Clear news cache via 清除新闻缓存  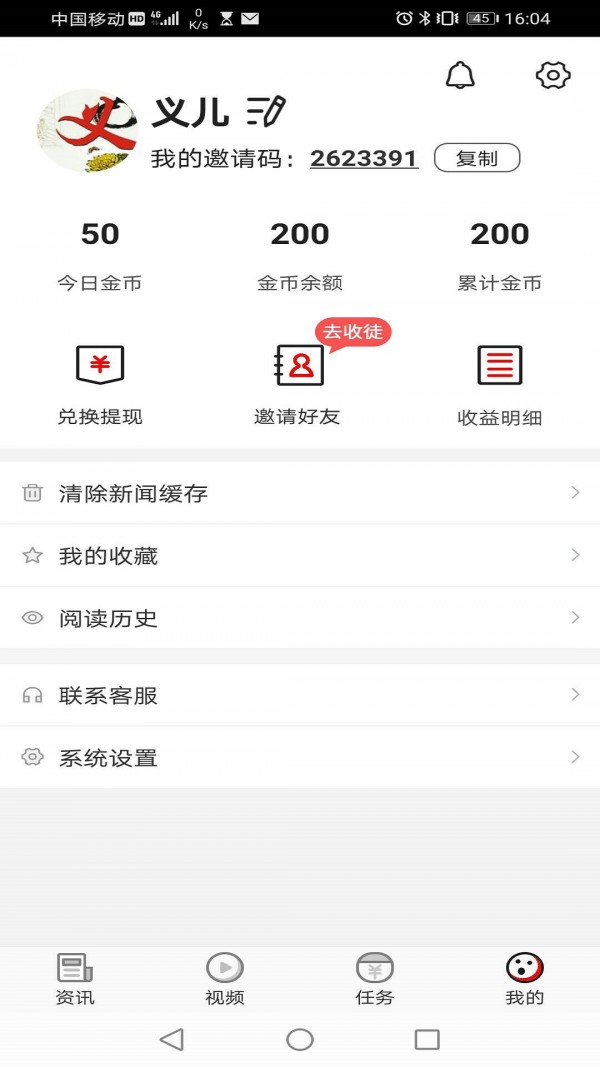300,493
